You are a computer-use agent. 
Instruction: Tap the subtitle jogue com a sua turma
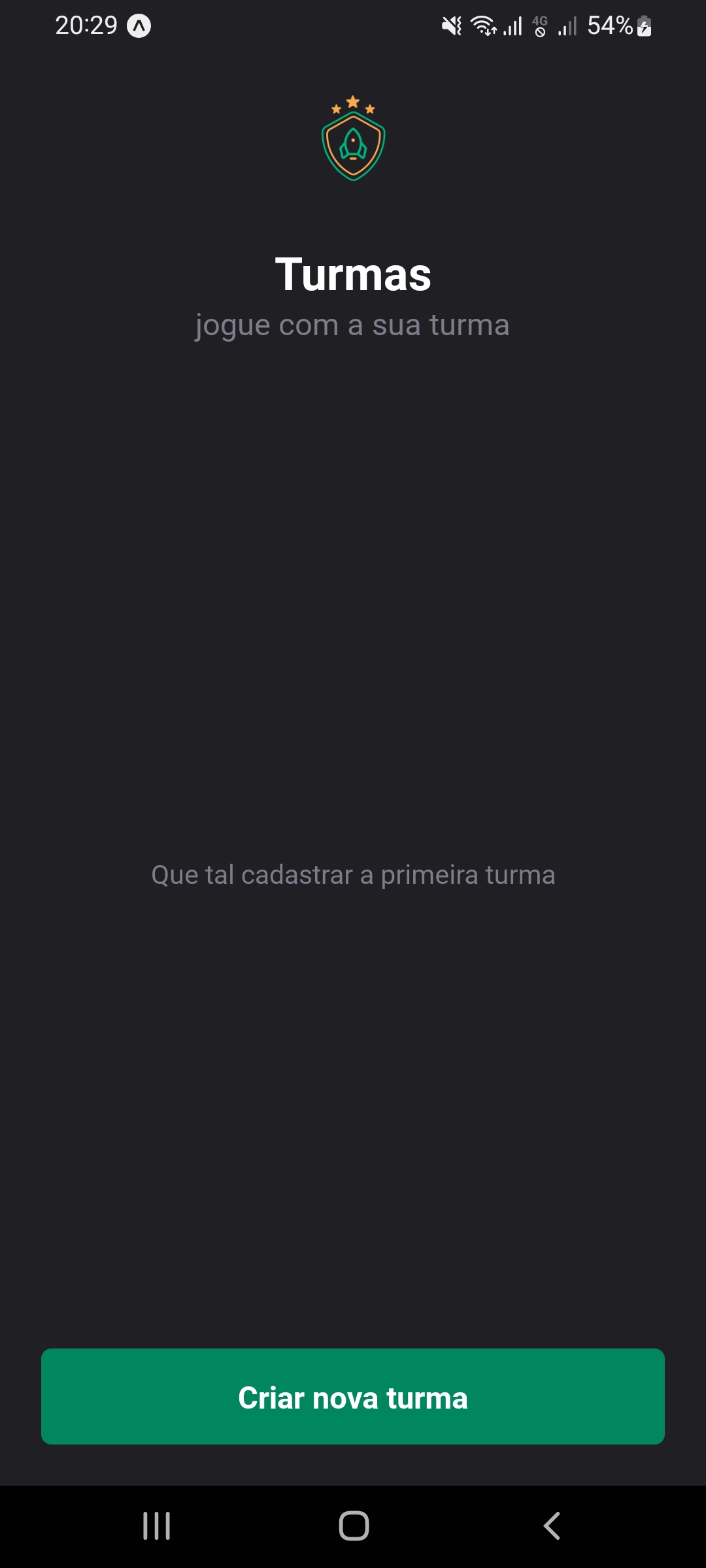tap(353, 325)
